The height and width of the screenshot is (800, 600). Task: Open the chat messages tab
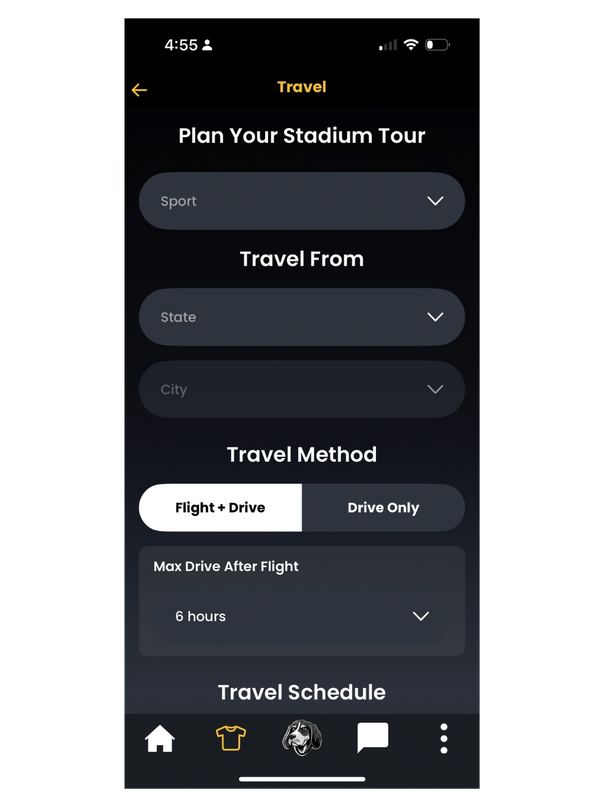pos(372,739)
